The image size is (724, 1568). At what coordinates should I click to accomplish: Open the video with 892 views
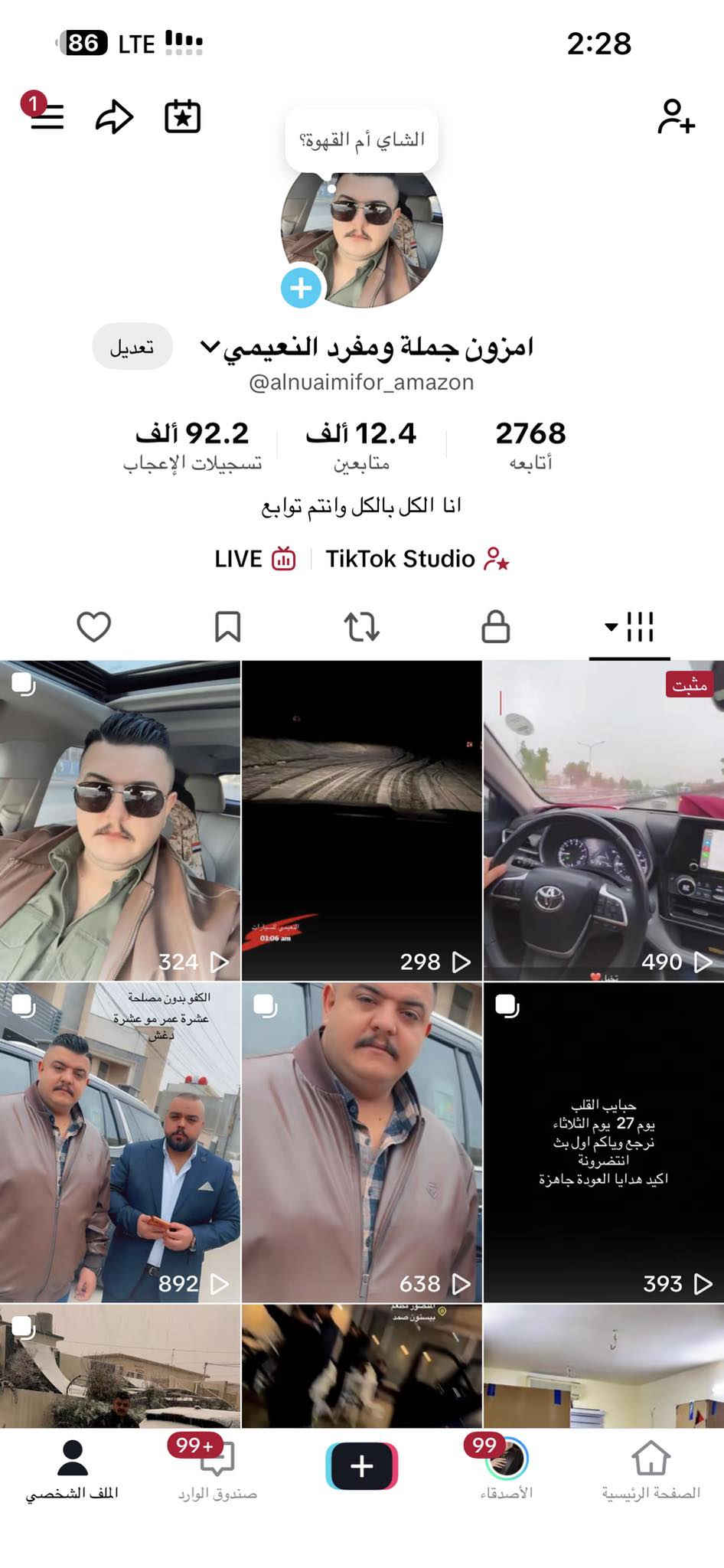pyautogui.click(x=120, y=1142)
